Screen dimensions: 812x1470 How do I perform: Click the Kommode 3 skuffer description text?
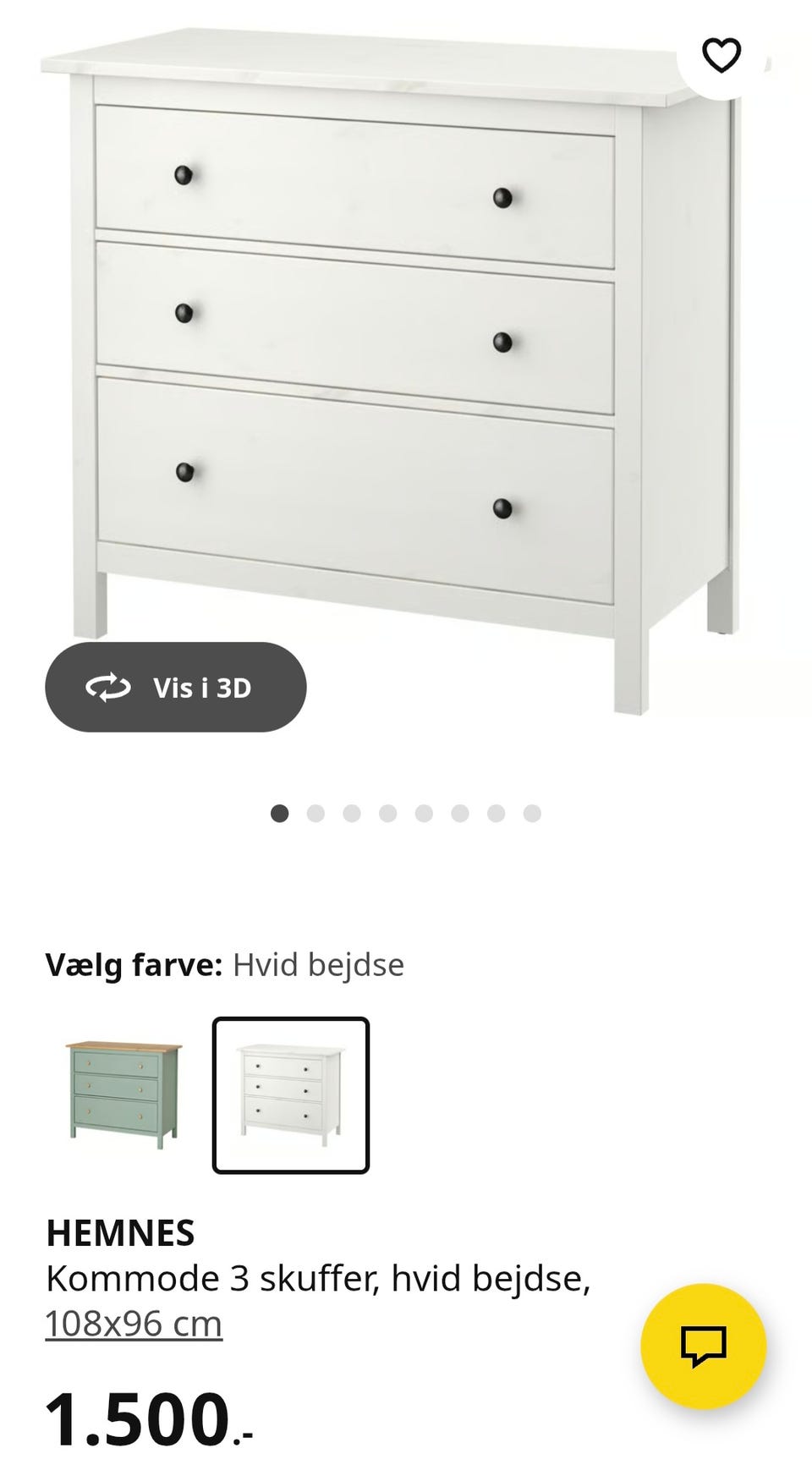click(321, 1279)
